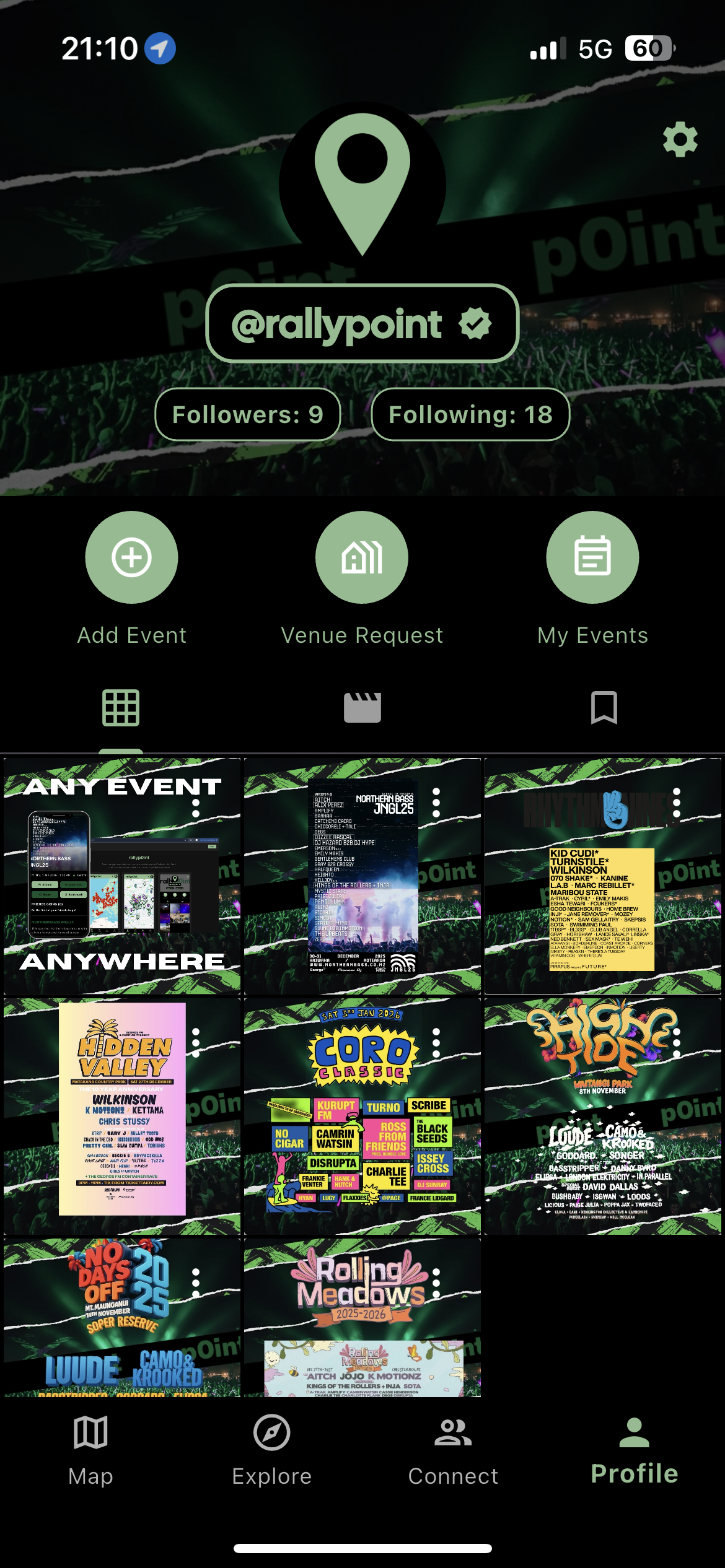Switch to the Connect tab
Viewport: 725px width, 1568px height.
coord(453,1450)
